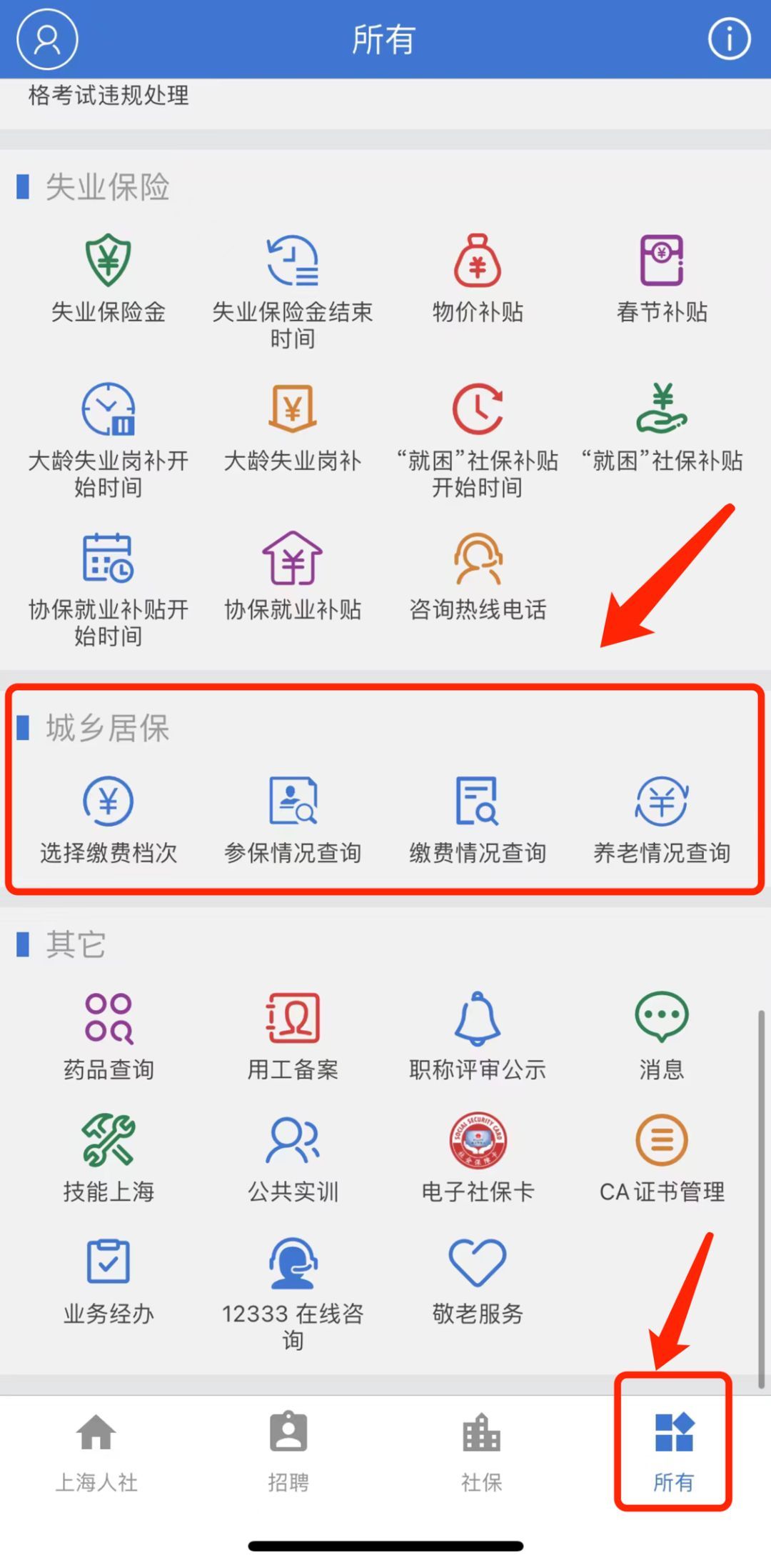Open 春节补贴

pyautogui.click(x=662, y=279)
